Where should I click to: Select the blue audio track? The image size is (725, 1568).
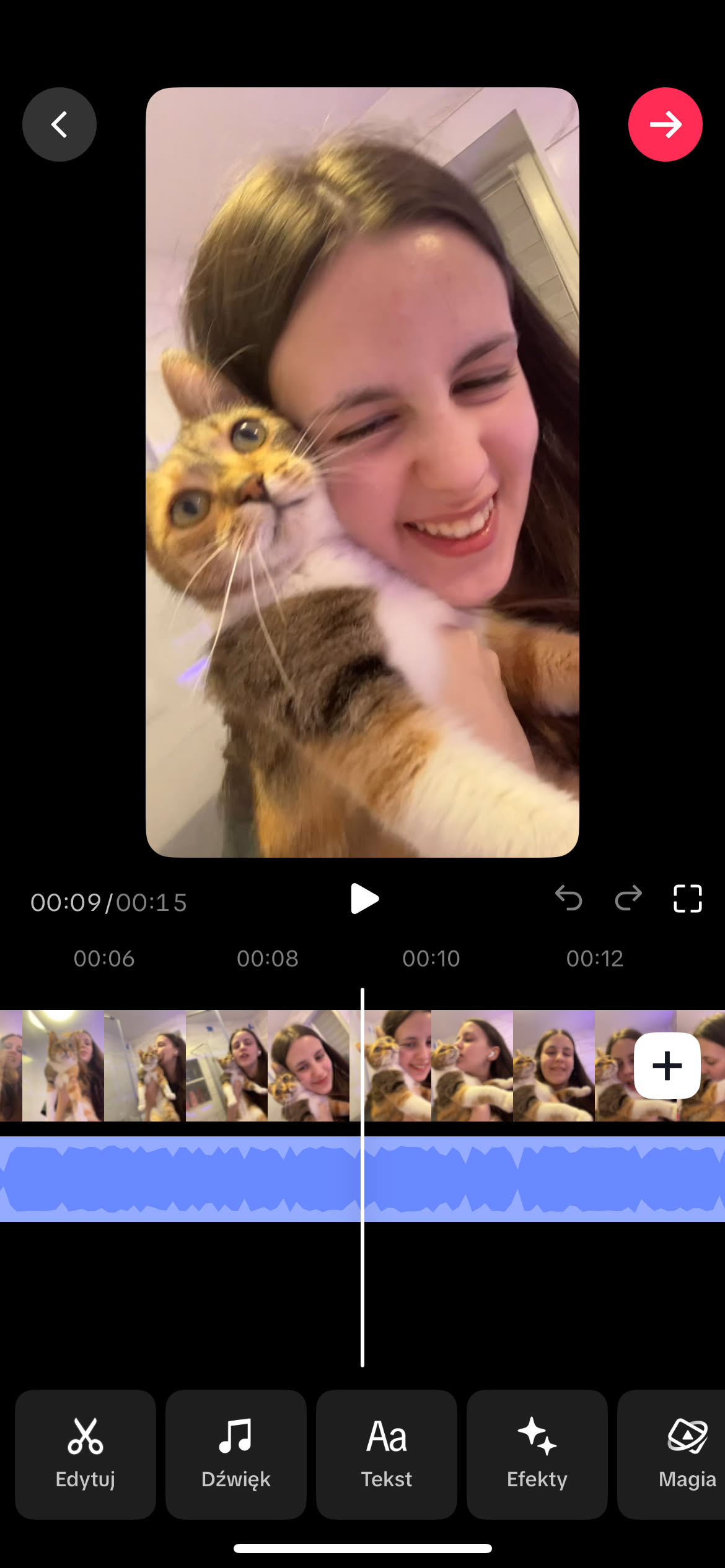point(186,1179)
